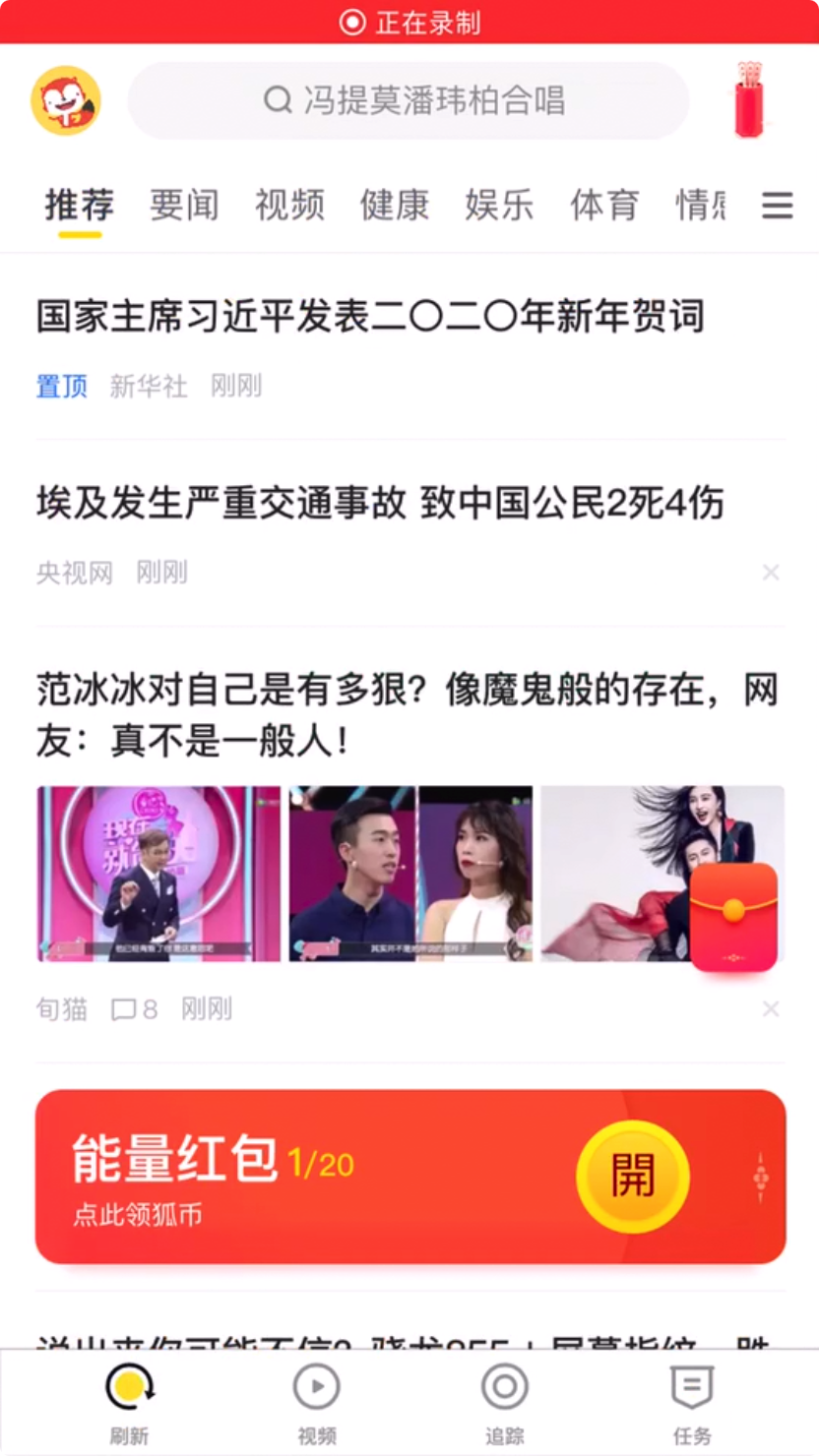Image resolution: width=819 pixels, height=1456 pixels.
Task: Open the 范冰冰对自己是有多狠 article
Action: 408,714
